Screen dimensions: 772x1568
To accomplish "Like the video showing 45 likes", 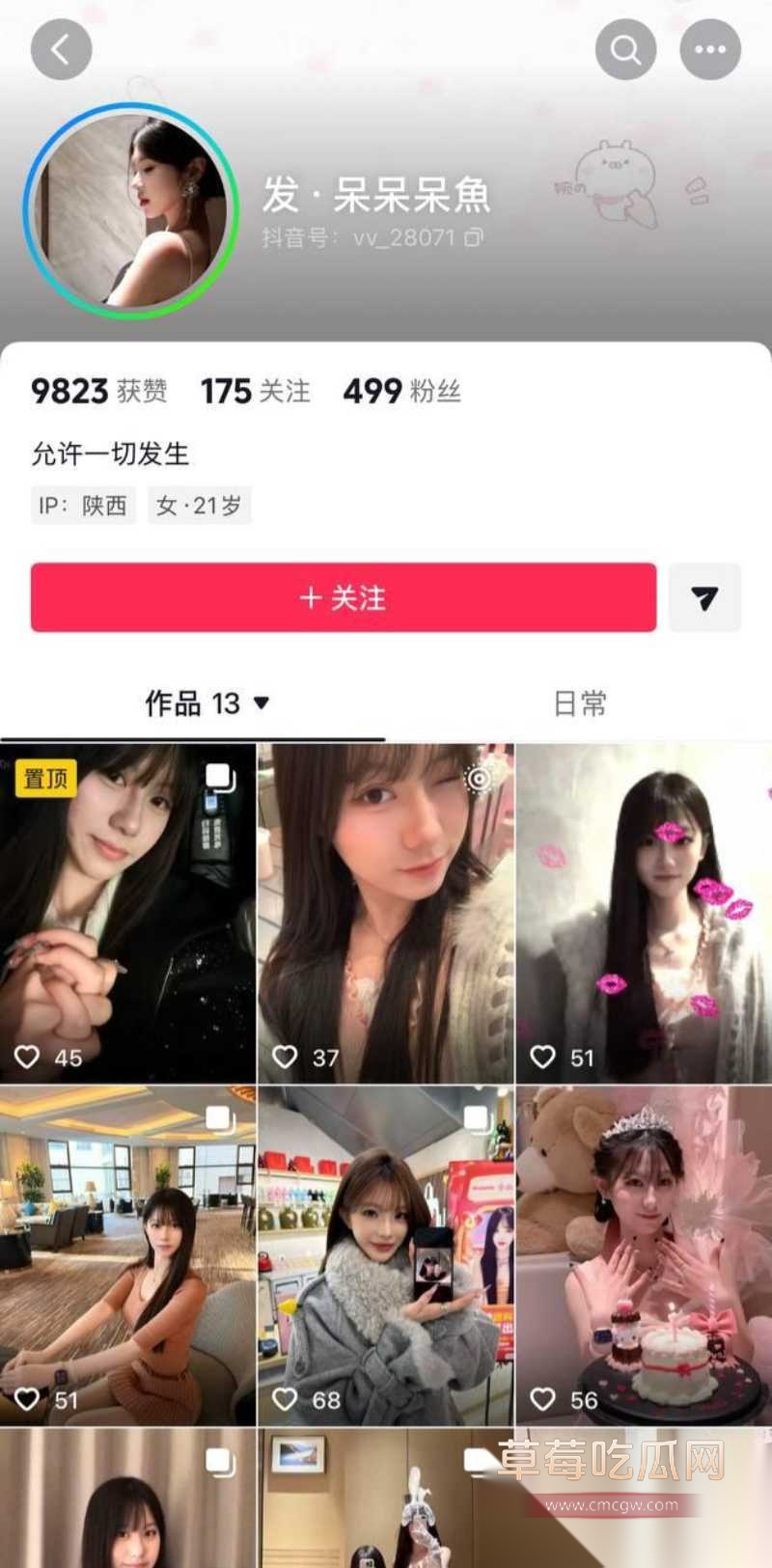I will 28,1057.
